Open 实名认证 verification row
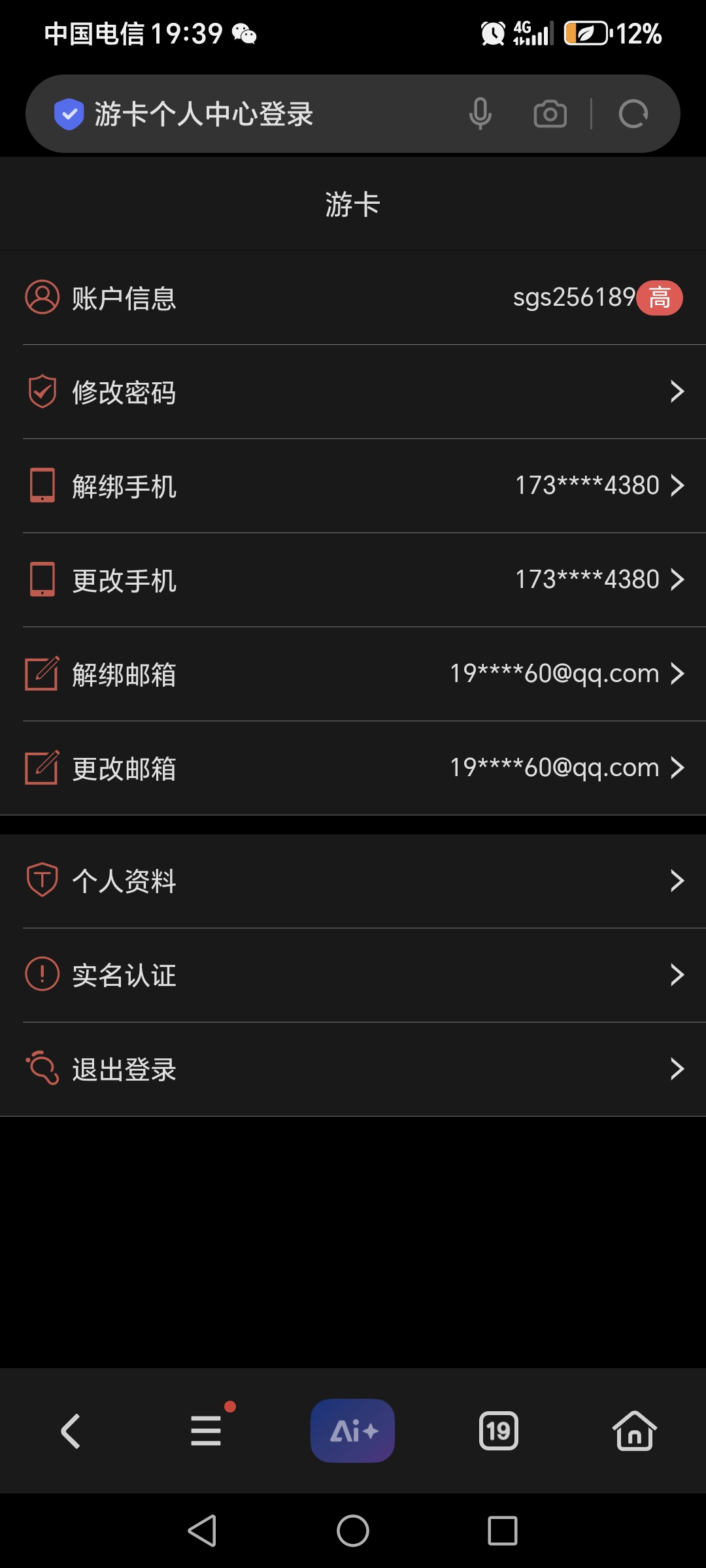 tap(353, 975)
